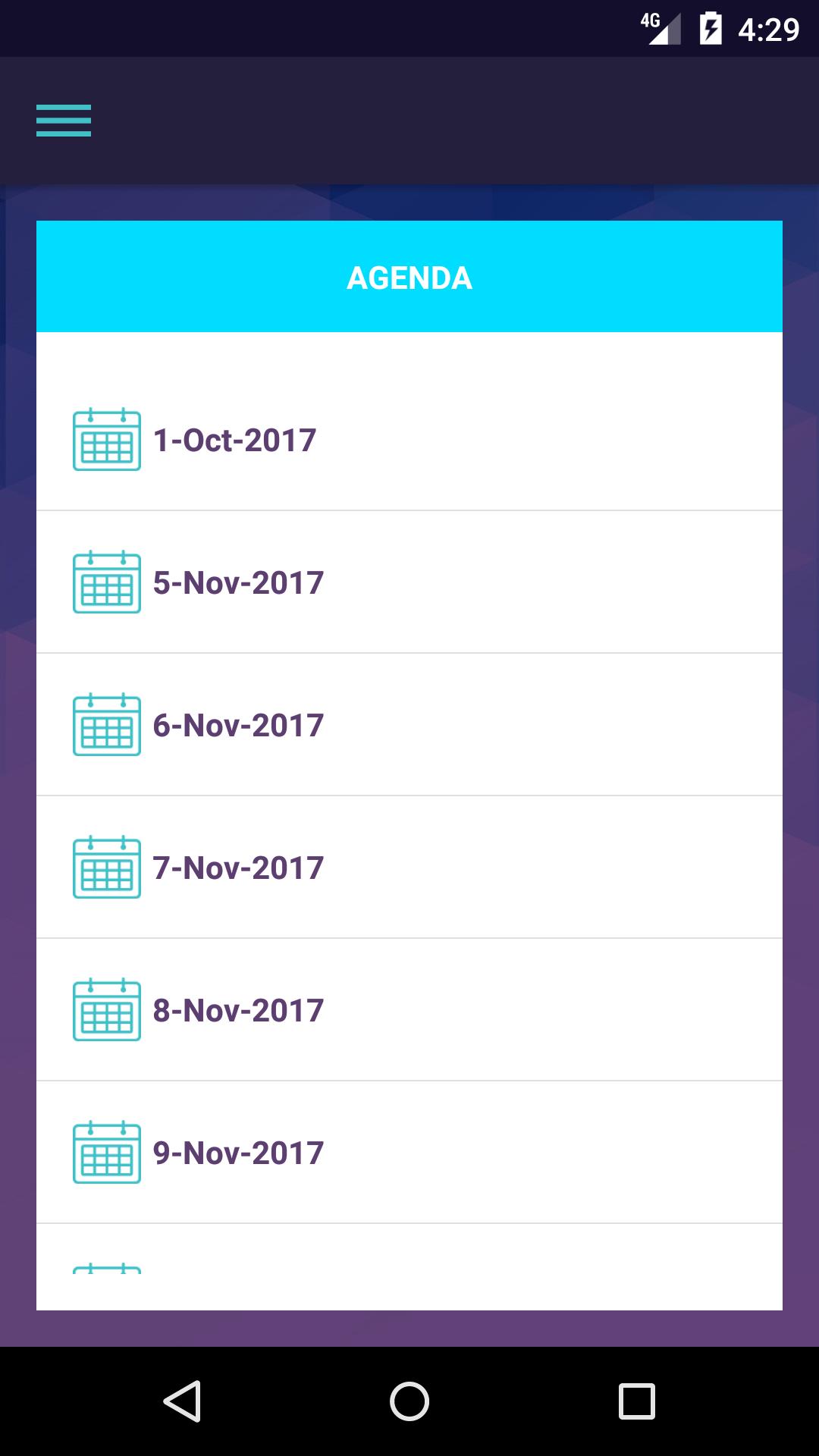Show the schedule for 9-Nov-2017

(238, 1153)
